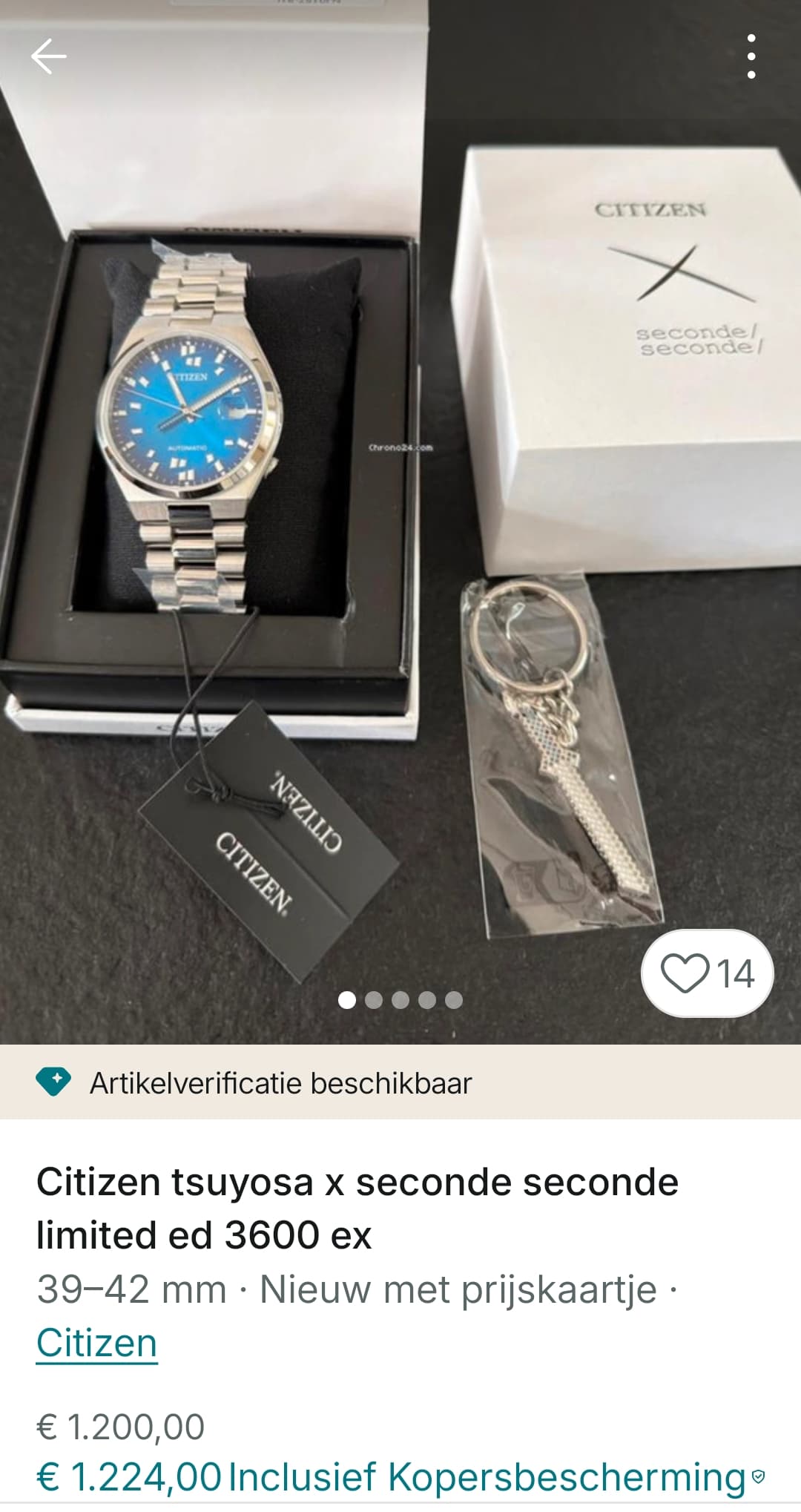This screenshot has height=1512, width=801.
Task: Open the three-dot overflow menu
Action: (751, 56)
